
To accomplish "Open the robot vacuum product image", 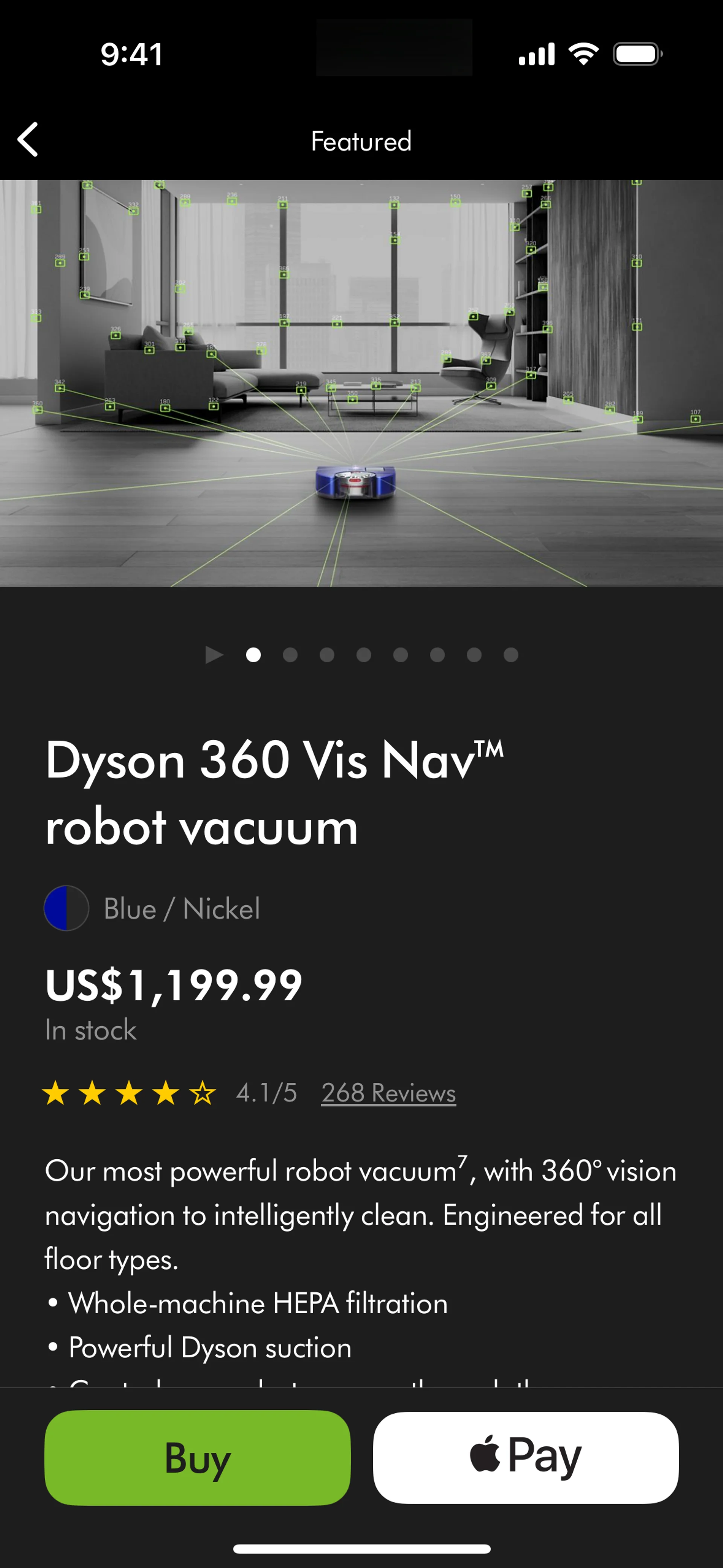I will click(361, 383).
